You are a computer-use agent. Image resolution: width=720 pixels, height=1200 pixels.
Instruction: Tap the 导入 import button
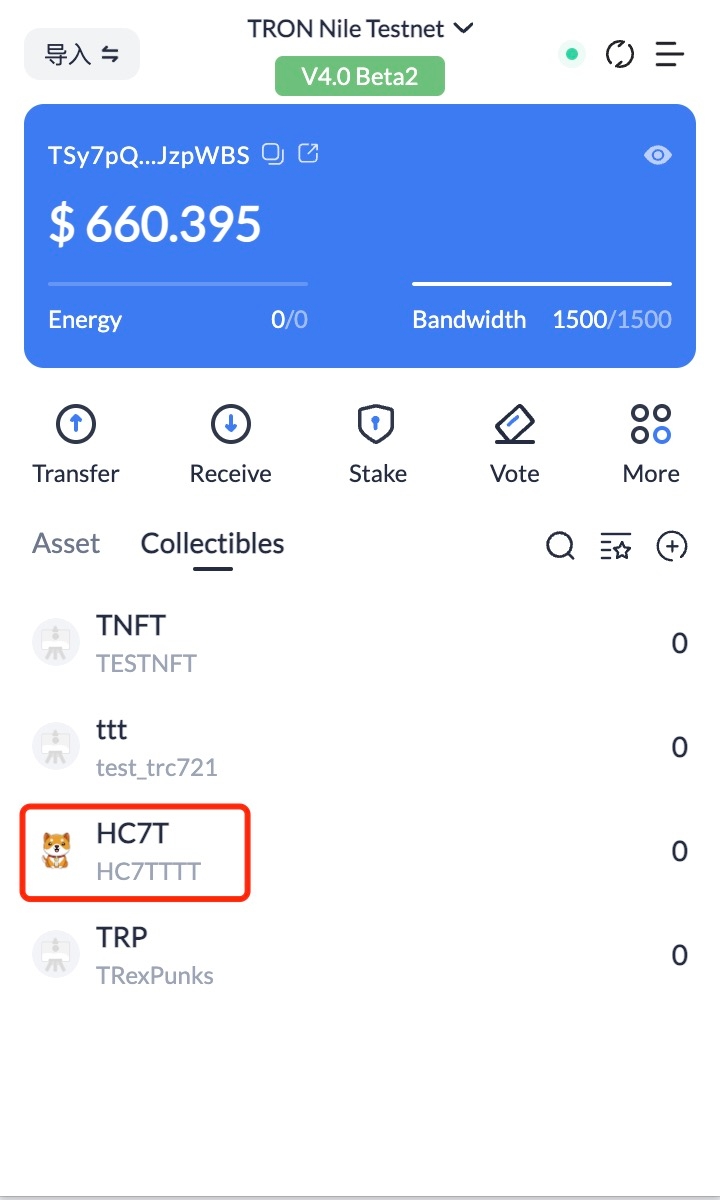82,54
